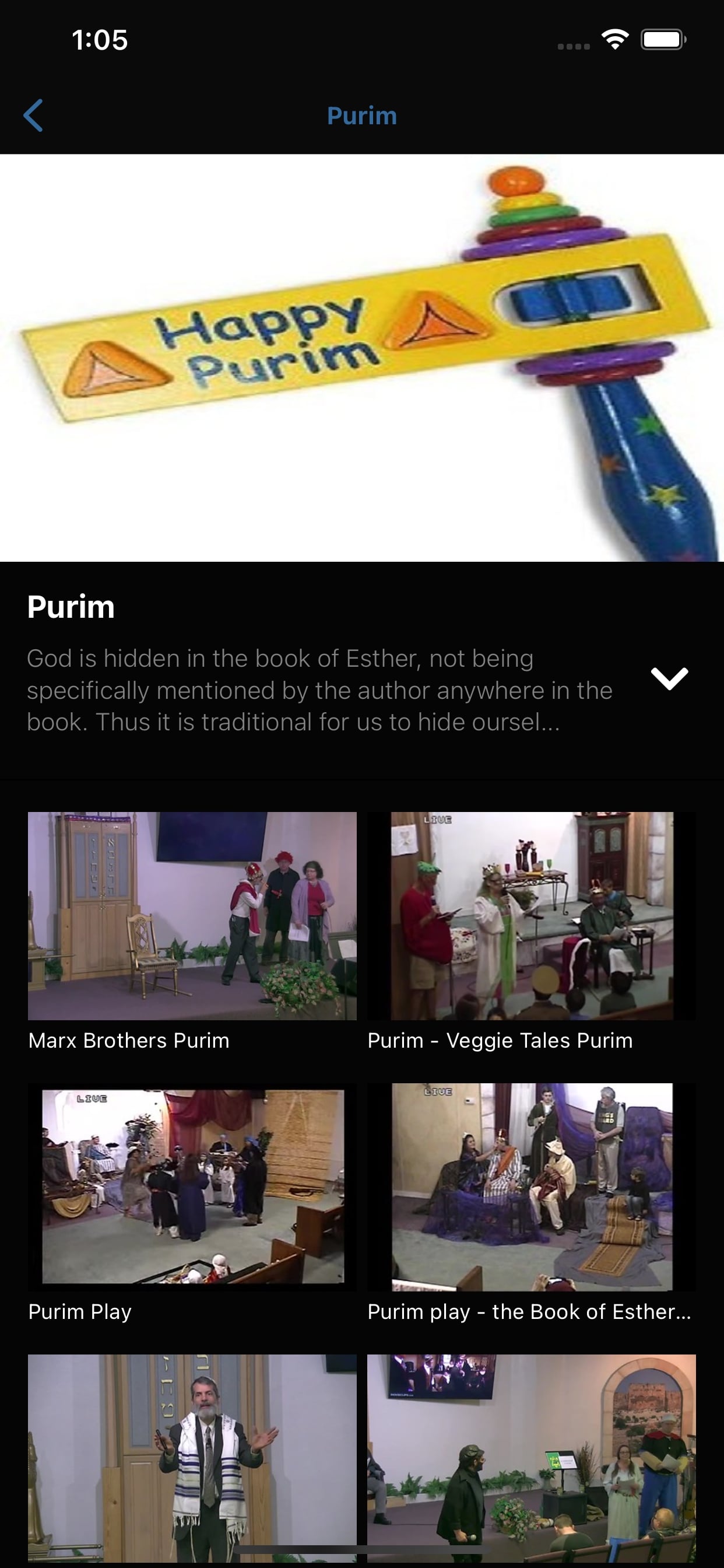Image resolution: width=724 pixels, height=1568 pixels.
Task: Expand the Purim description text
Action: point(669,677)
